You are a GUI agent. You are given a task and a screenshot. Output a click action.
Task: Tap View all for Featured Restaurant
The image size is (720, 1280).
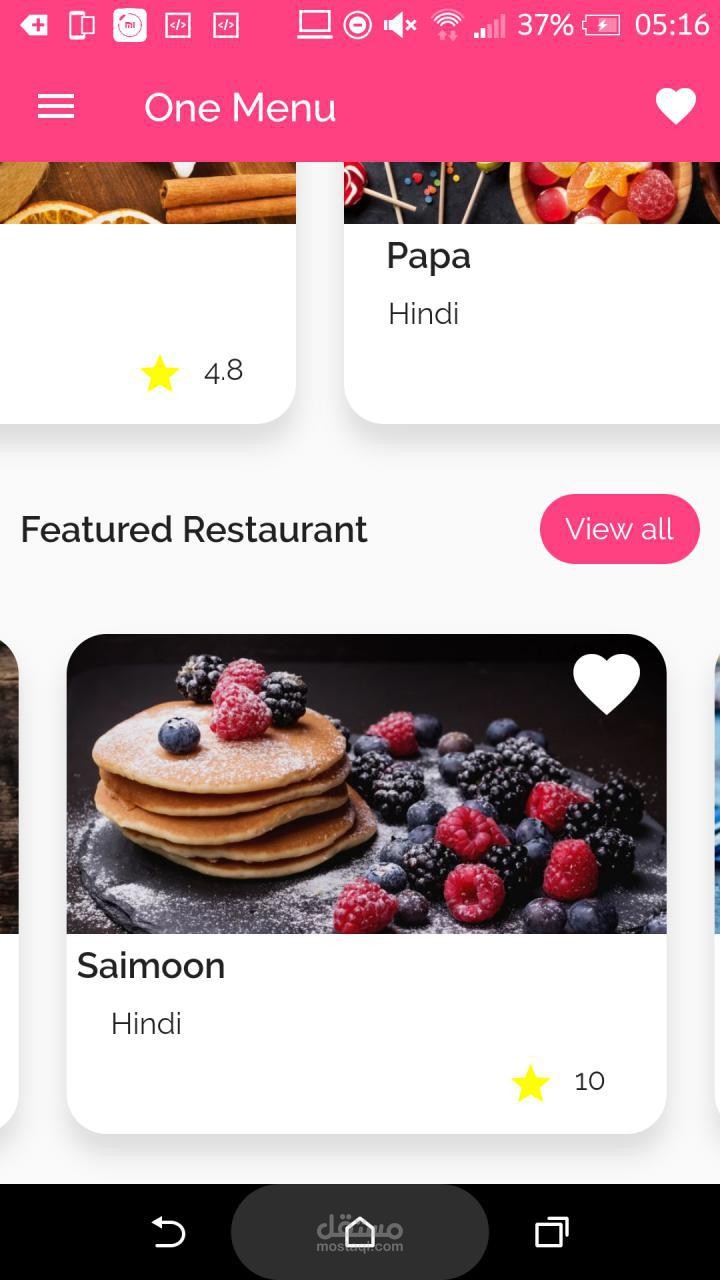pos(619,529)
